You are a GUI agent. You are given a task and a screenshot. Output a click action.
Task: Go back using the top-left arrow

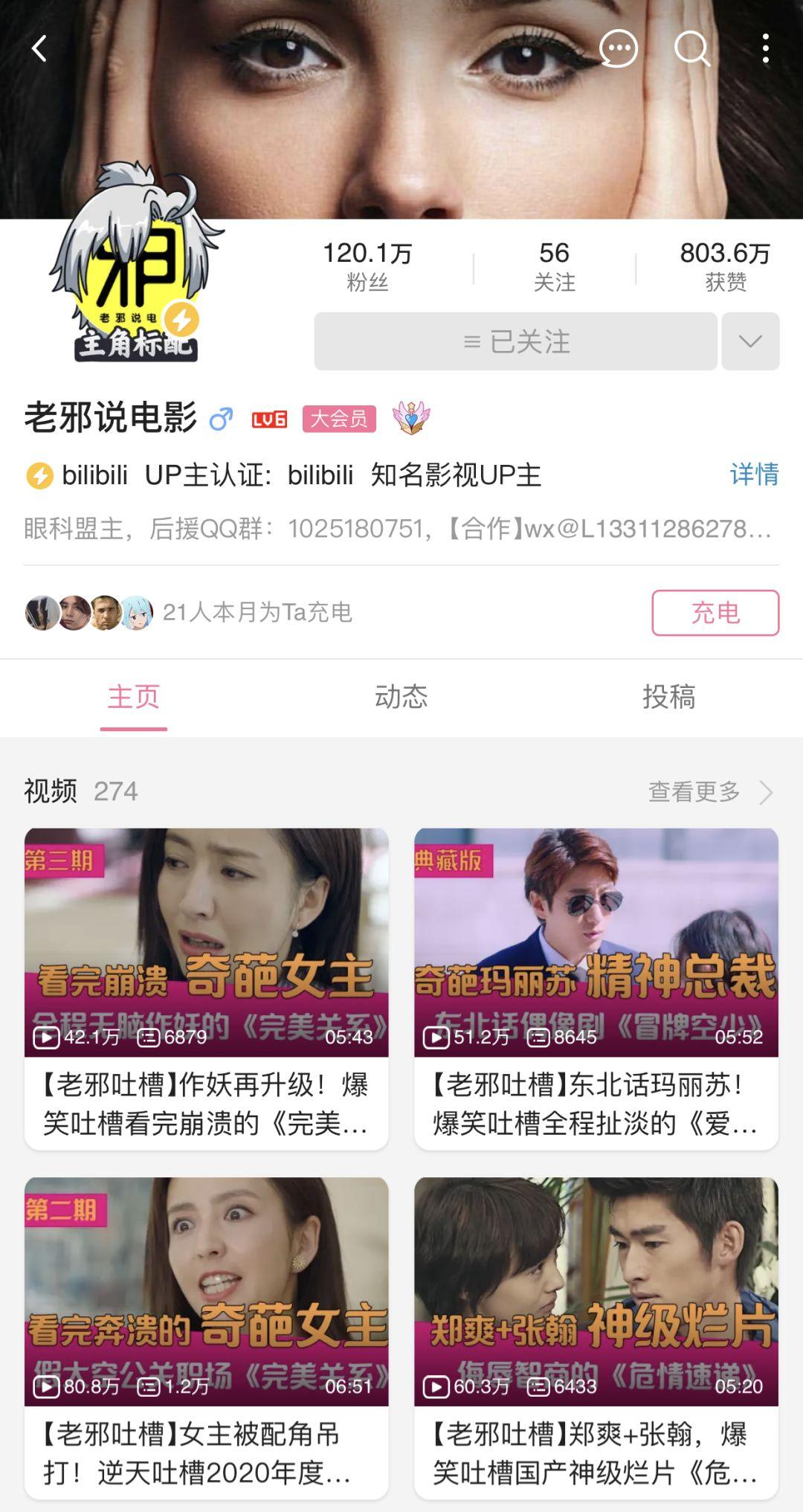coord(39,49)
